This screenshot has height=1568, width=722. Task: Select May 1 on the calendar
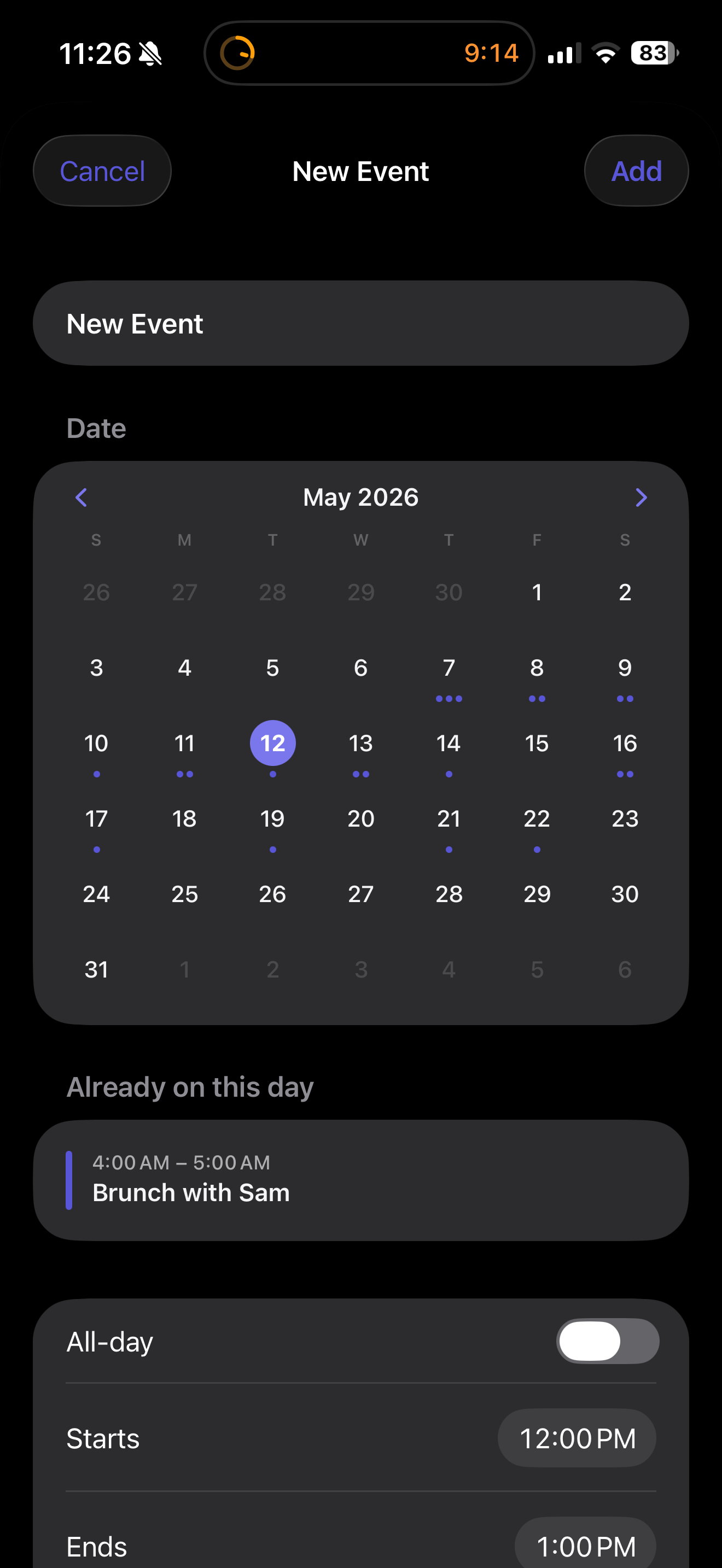click(x=537, y=592)
